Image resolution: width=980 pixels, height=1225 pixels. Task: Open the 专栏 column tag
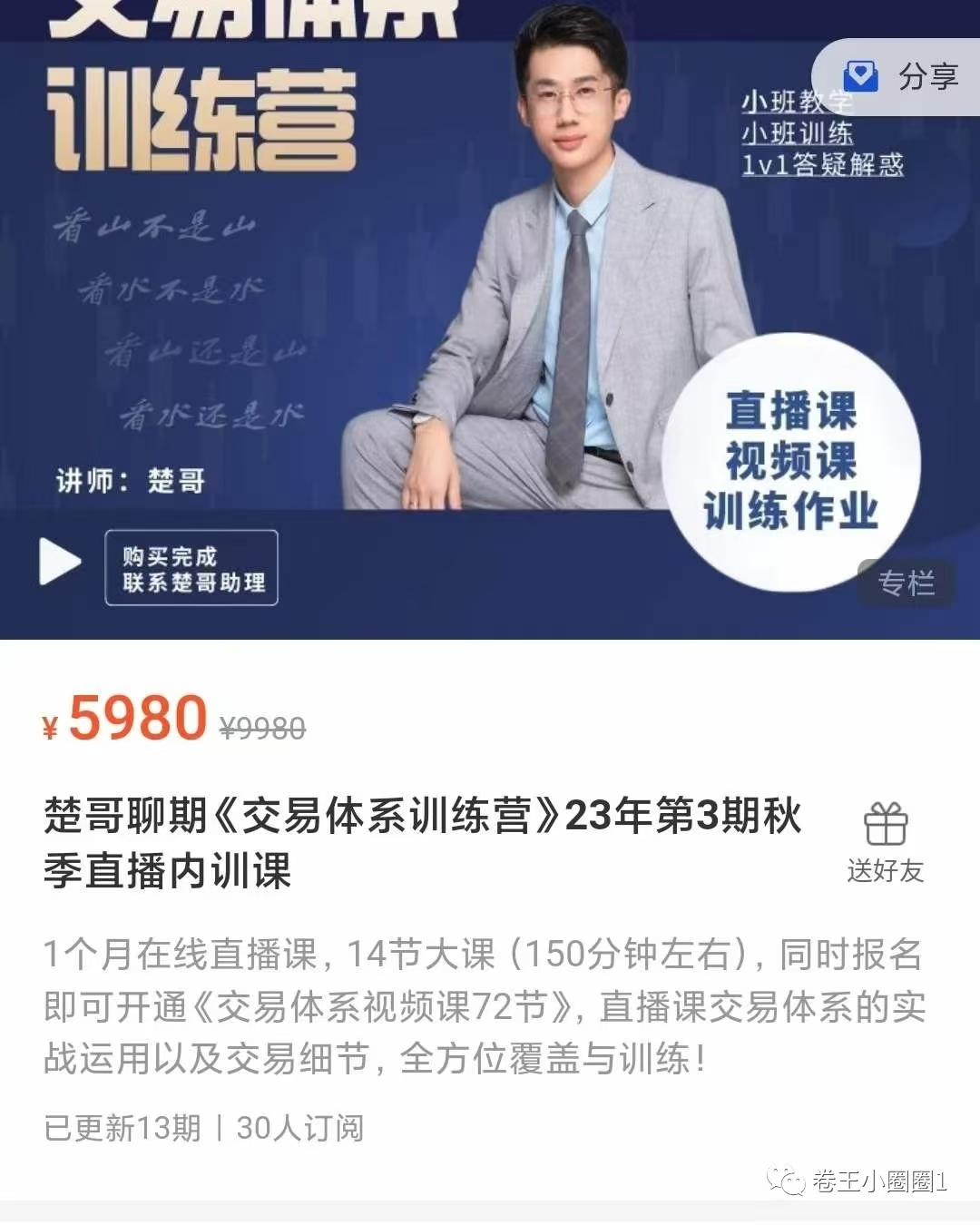point(906,583)
